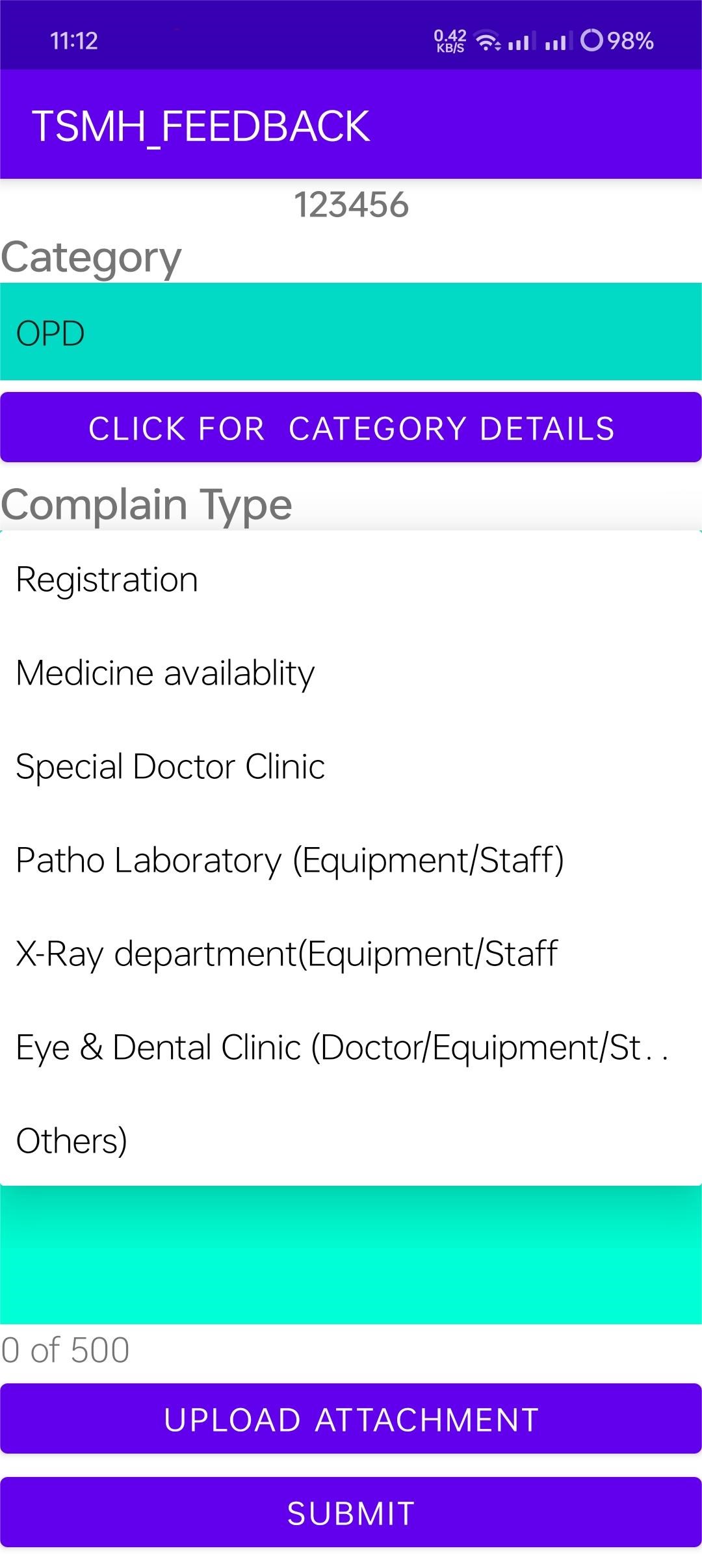Select X-Ray department option

[x=351, y=954]
